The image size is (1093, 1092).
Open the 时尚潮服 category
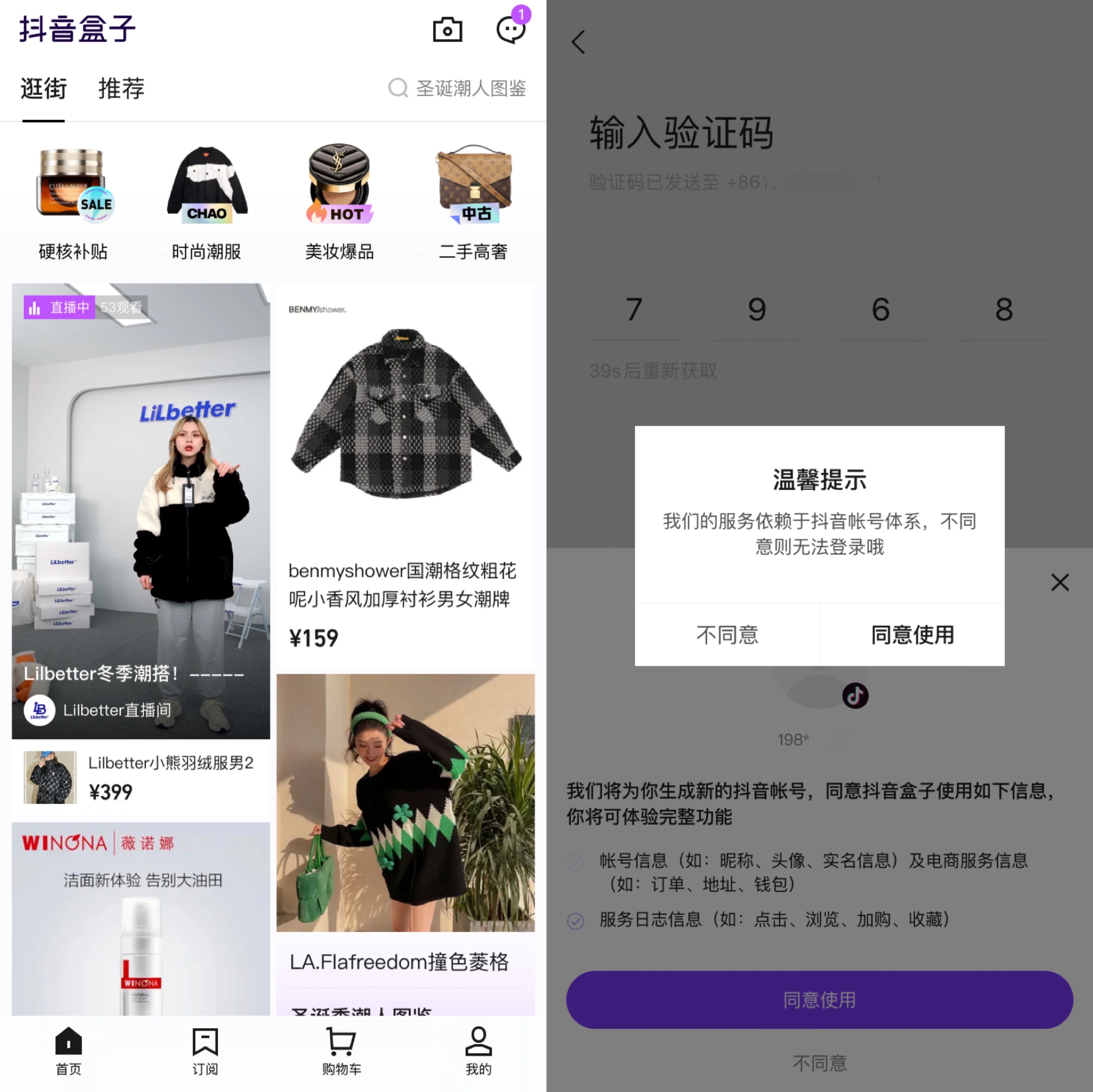[207, 203]
